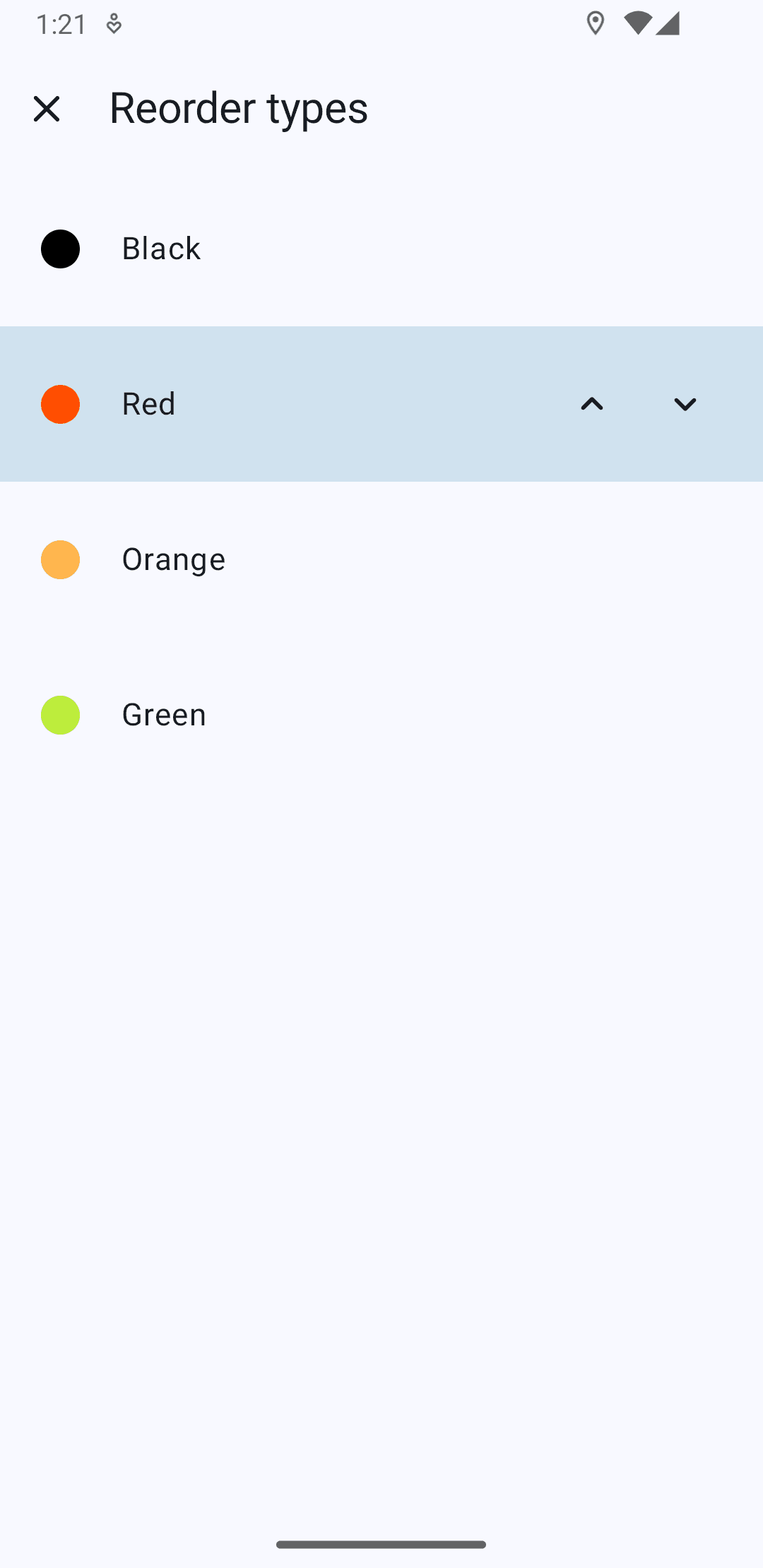This screenshot has height=1568, width=763.
Task: Select the Orange type row
Action: pos(381,559)
